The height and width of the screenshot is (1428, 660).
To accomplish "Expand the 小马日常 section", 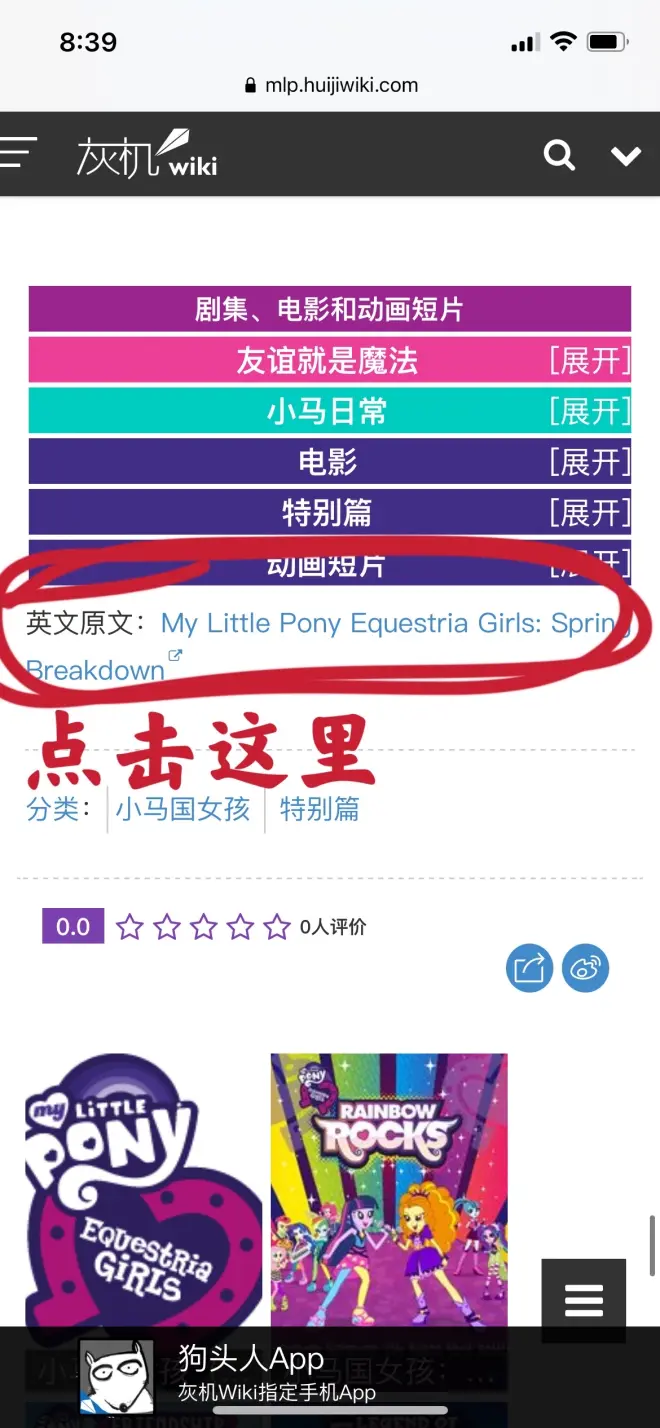I will click(x=590, y=411).
